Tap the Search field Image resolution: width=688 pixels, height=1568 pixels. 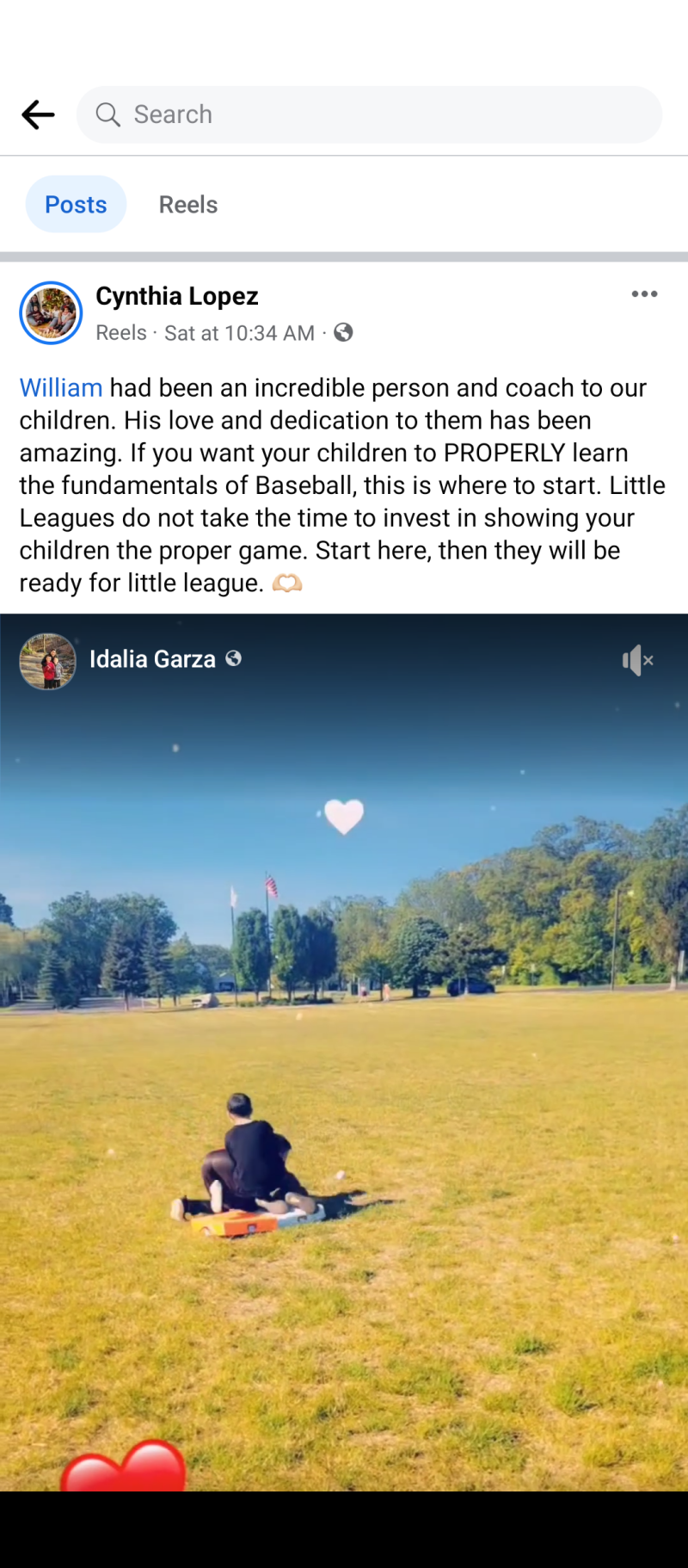370,114
